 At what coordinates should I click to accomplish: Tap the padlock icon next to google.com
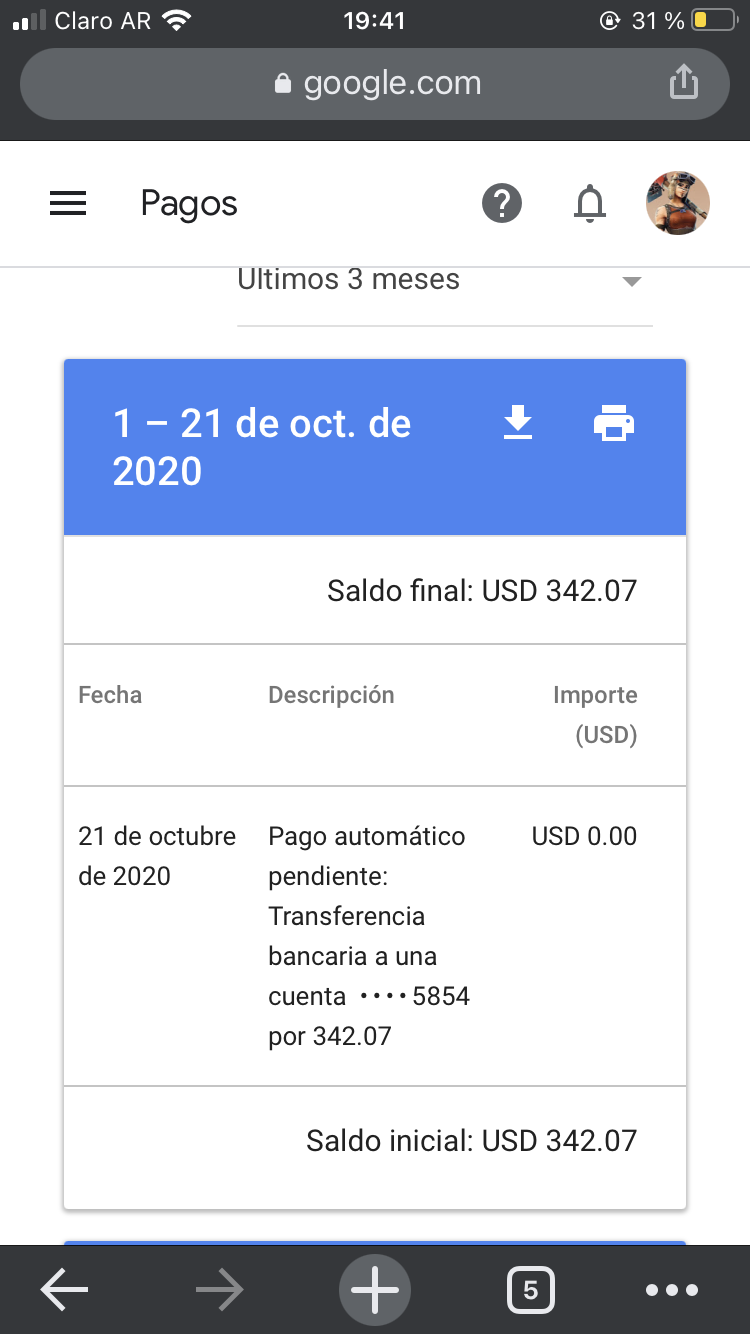coord(285,83)
